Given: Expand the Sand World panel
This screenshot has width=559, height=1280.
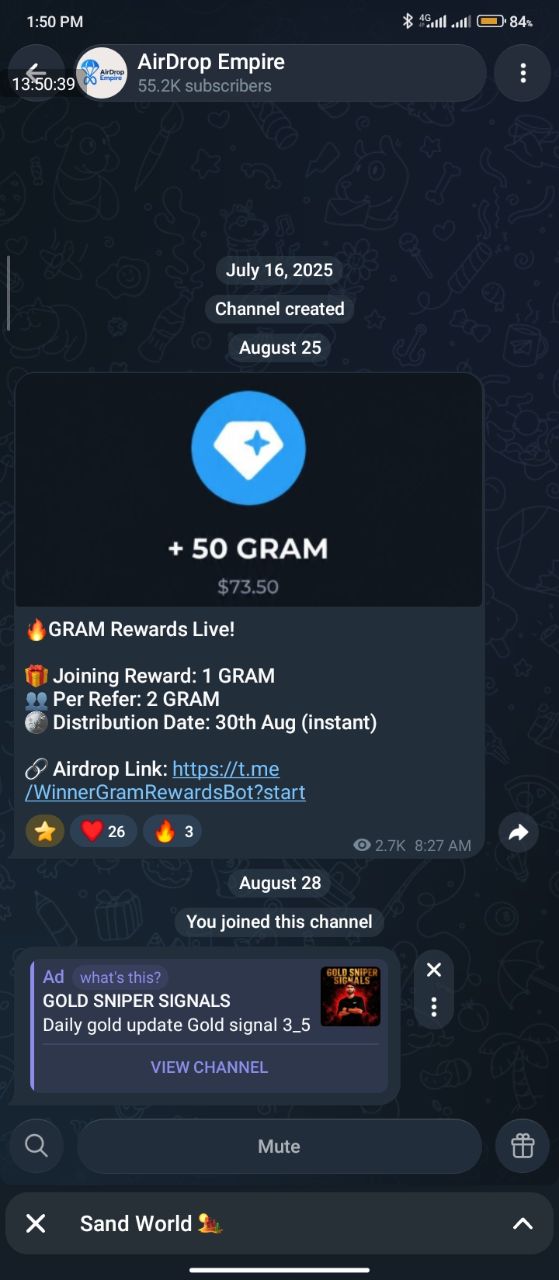Looking at the screenshot, I should pyautogui.click(x=522, y=1223).
